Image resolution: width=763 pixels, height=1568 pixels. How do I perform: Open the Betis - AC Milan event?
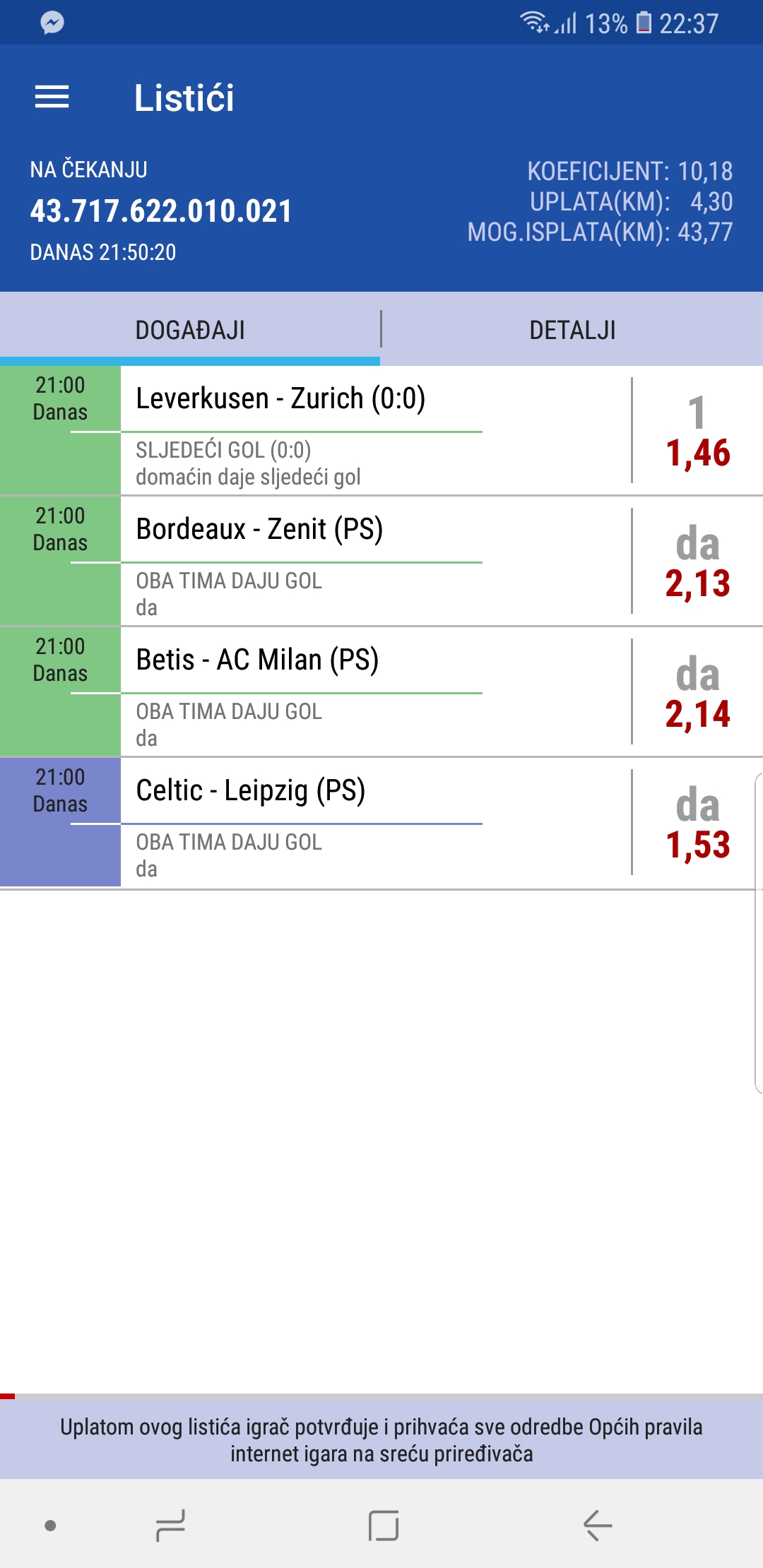point(257,660)
